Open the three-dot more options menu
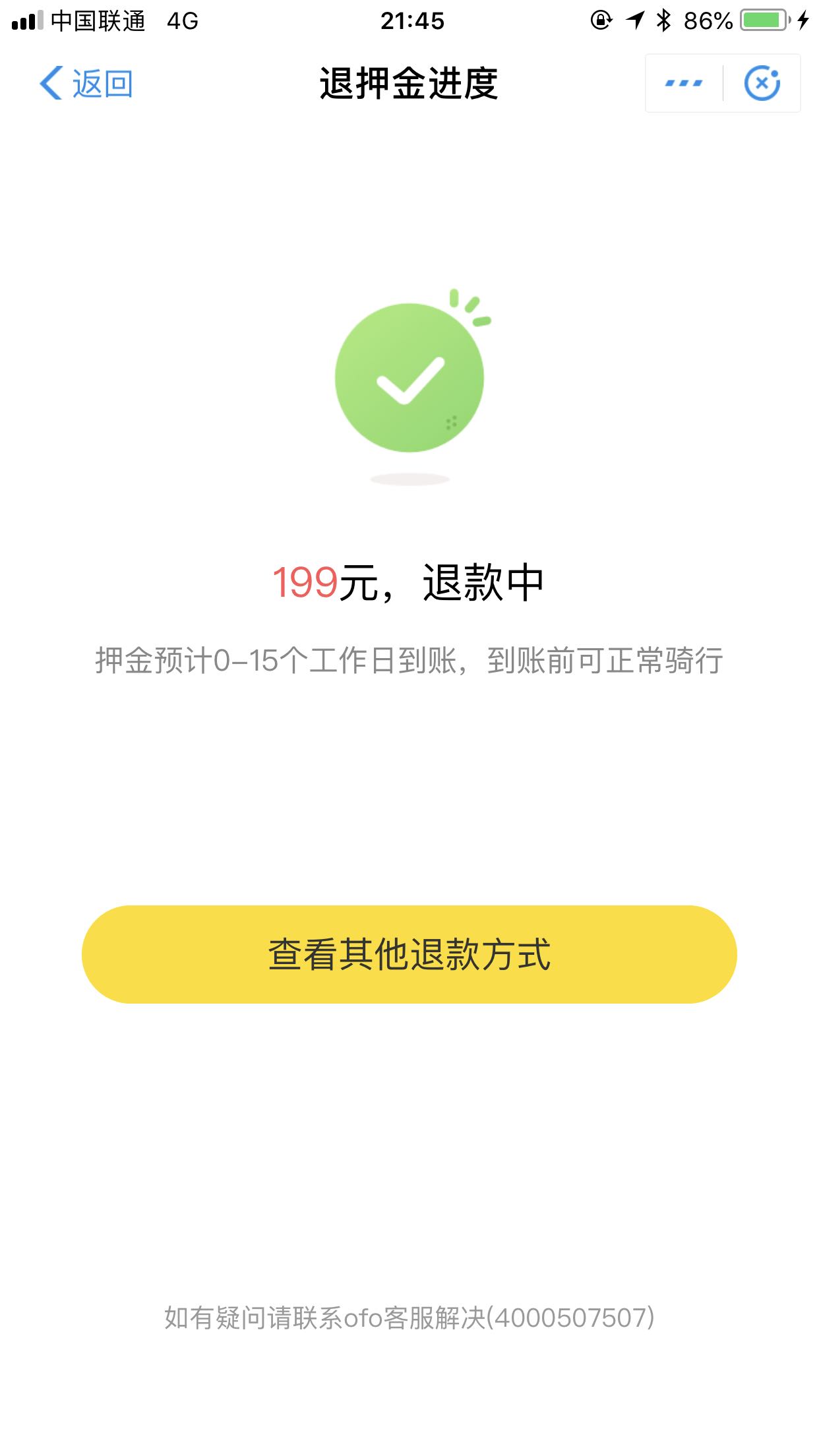Image resolution: width=819 pixels, height=1456 pixels. click(684, 83)
